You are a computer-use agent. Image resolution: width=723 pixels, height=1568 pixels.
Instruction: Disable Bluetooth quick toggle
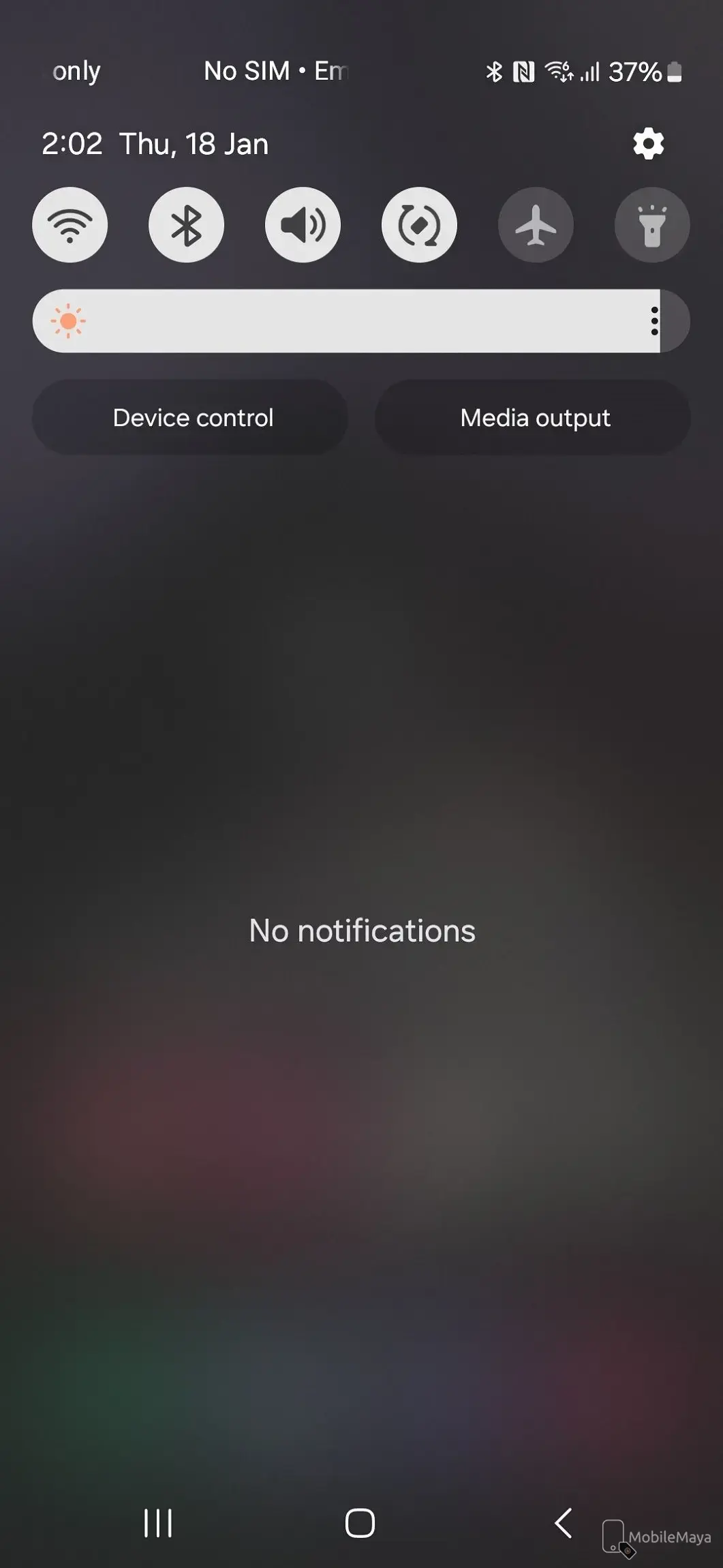point(186,225)
